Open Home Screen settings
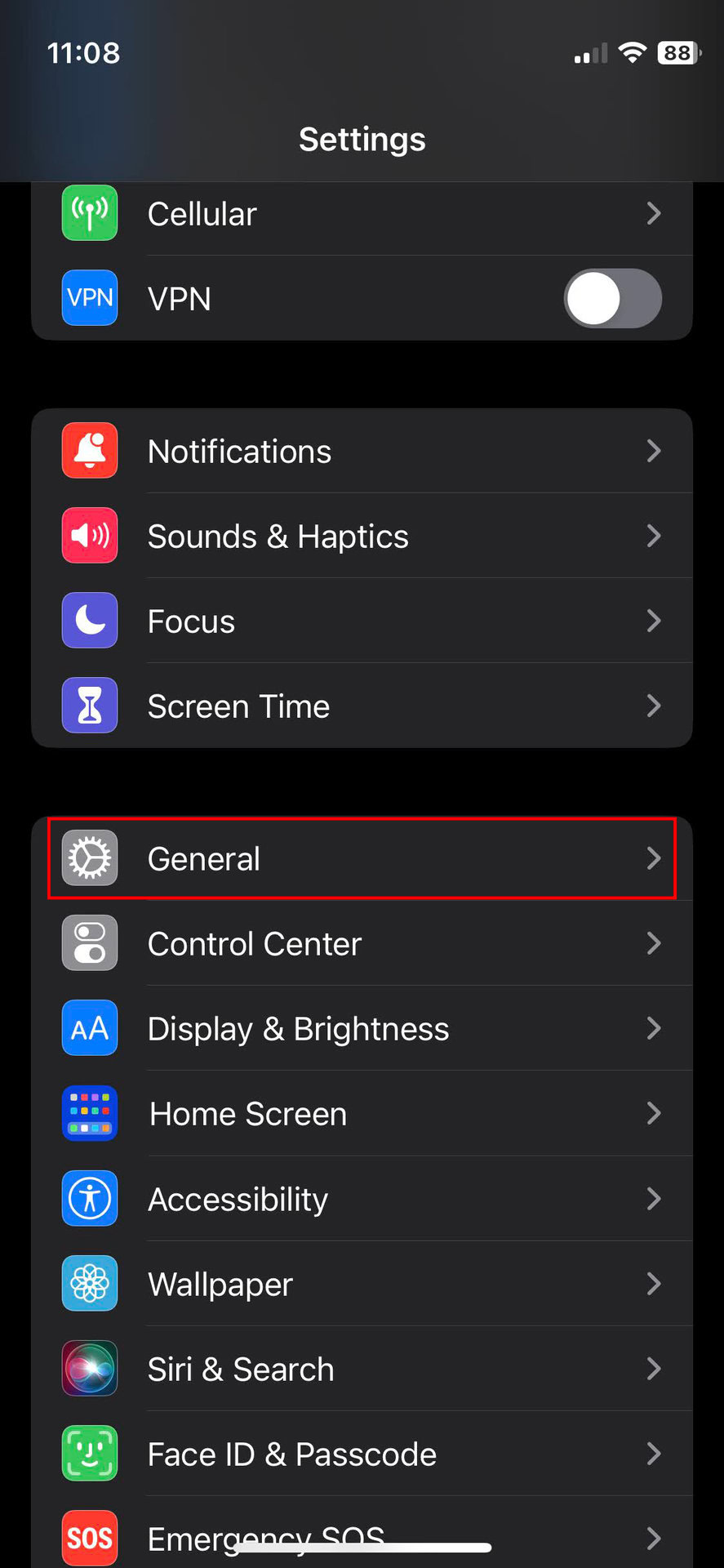724x1568 pixels. pyautogui.click(x=362, y=1114)
